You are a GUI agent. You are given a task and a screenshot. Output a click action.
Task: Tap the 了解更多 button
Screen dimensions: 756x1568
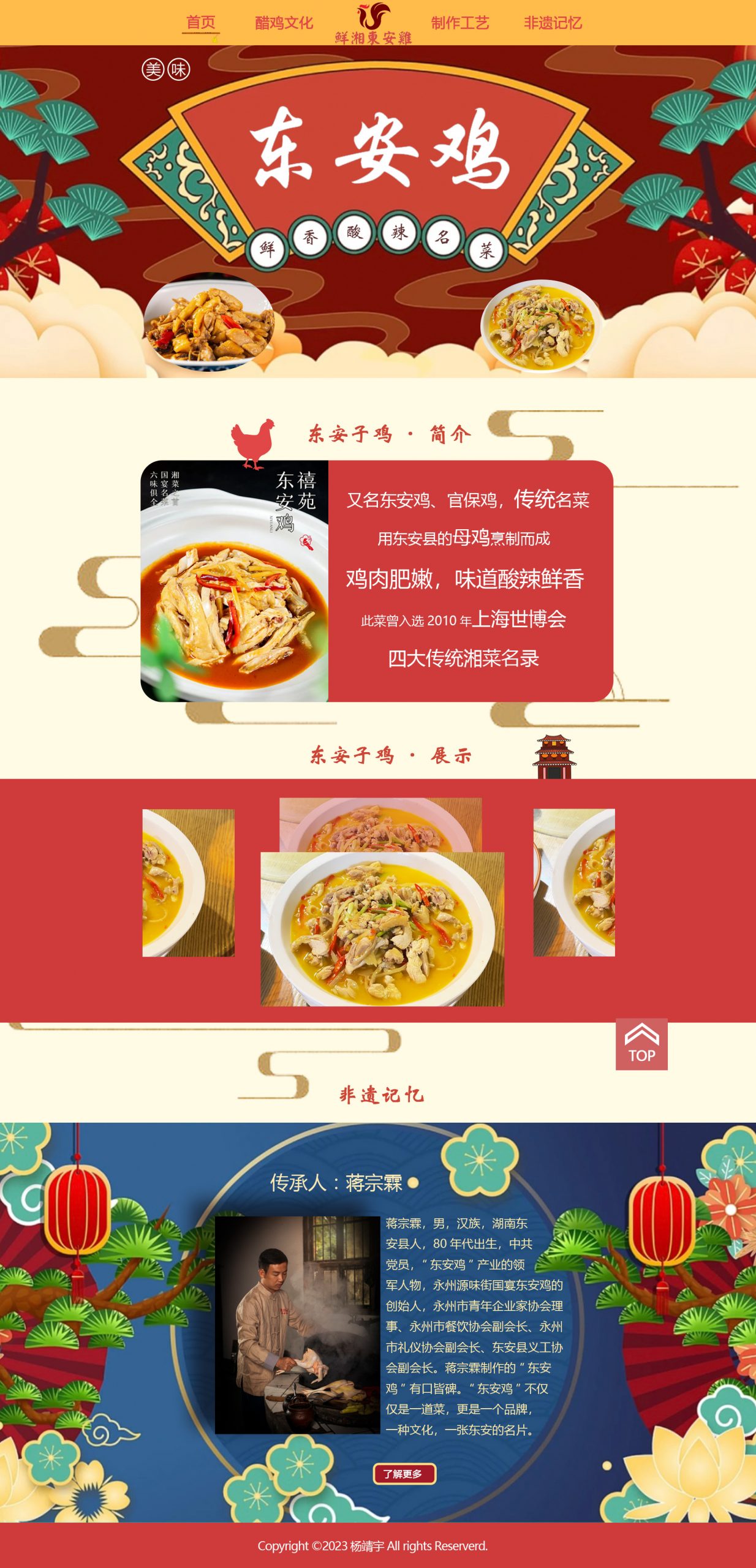coord(404,1474)
